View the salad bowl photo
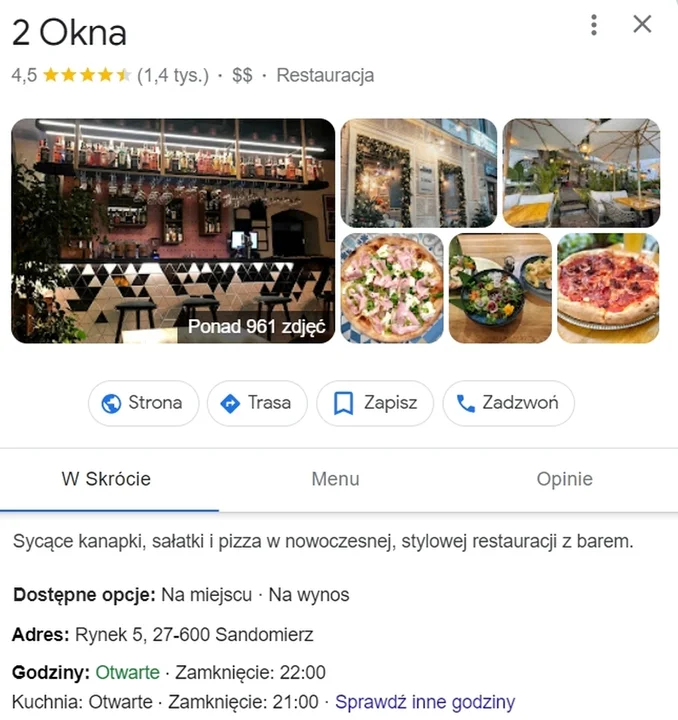 pos(500,288)
